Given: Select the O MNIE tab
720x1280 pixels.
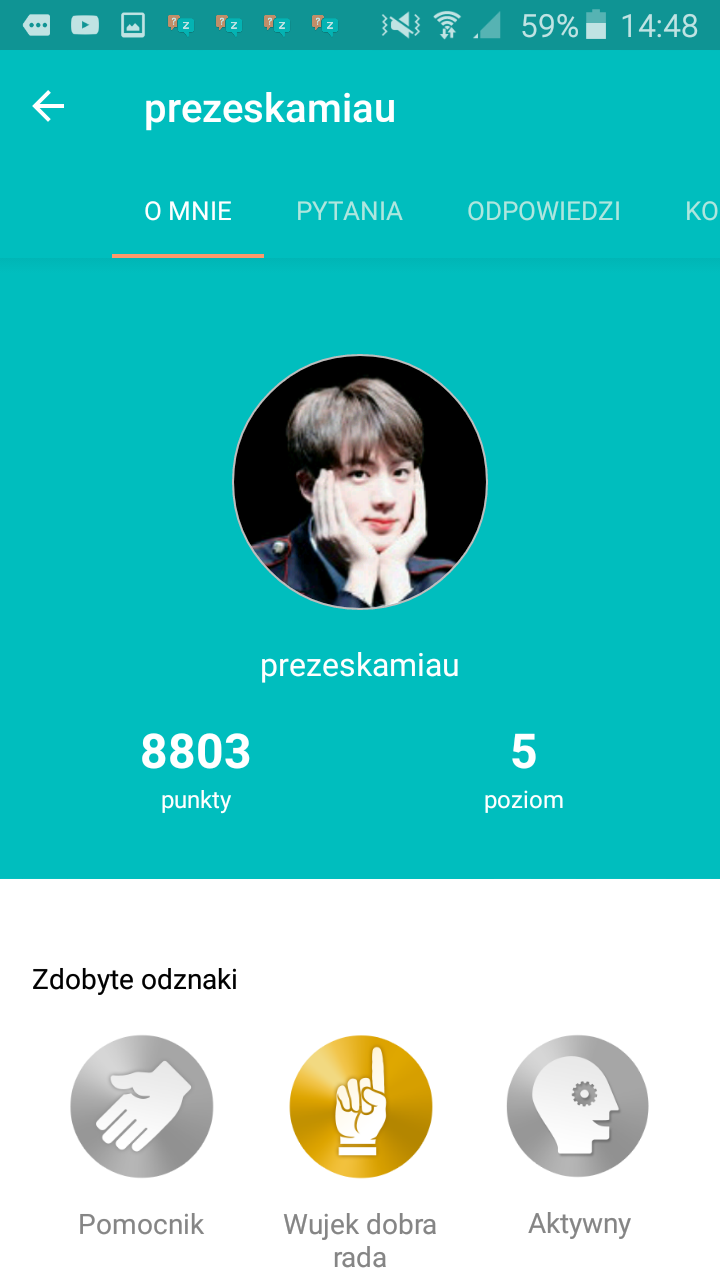Looking at the screenshot, I should (188, 211).
